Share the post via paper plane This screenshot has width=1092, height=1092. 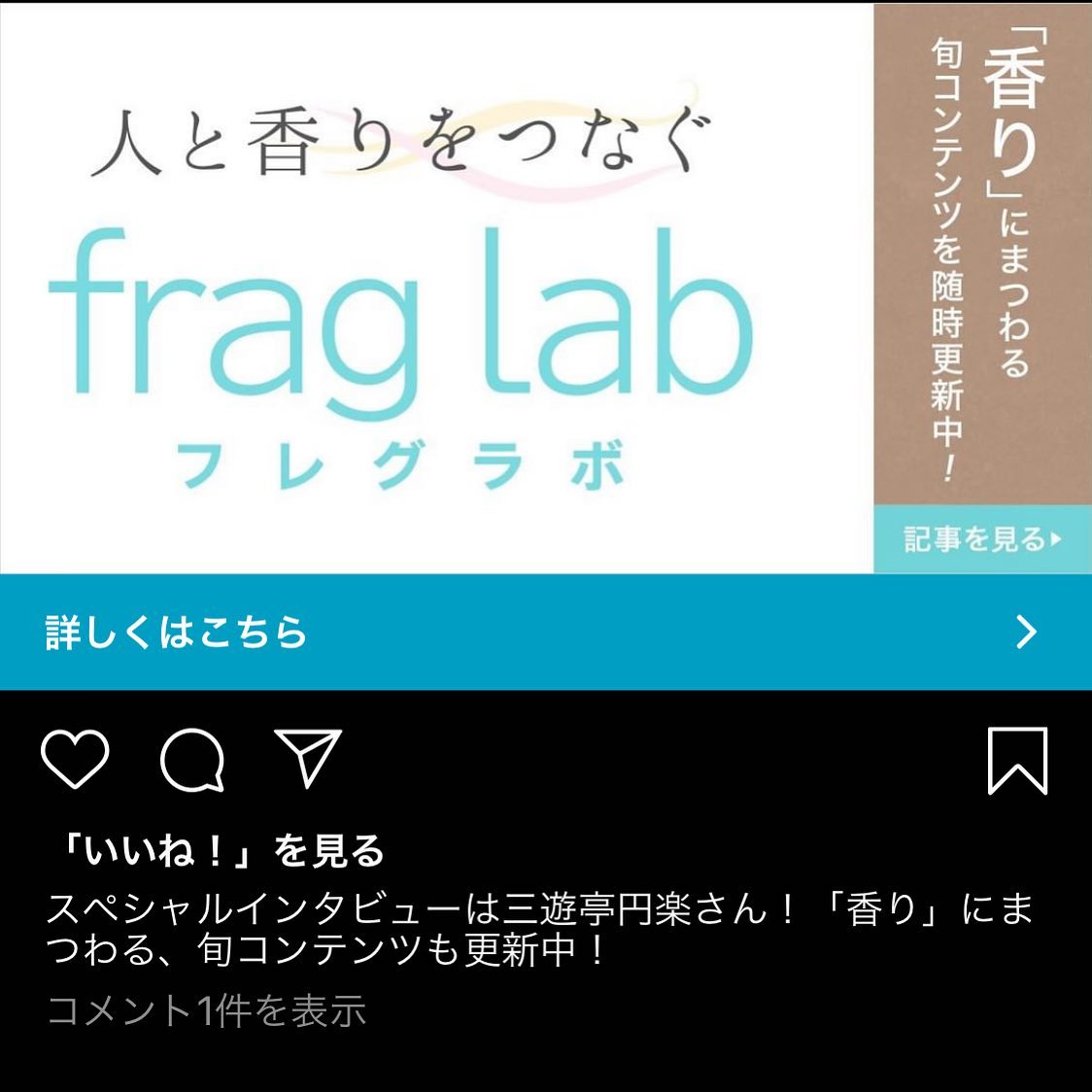308,759
